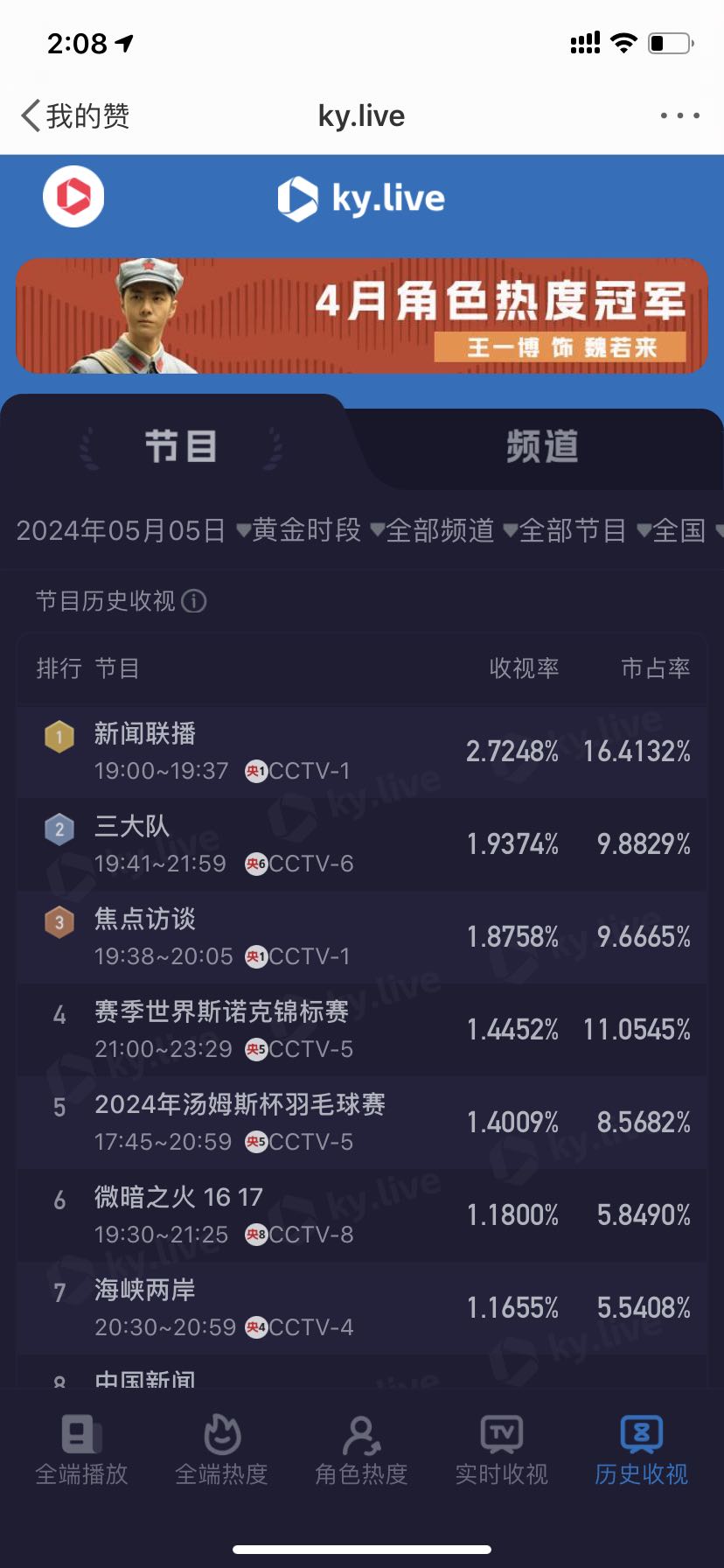The width and height of the screenshot is (724, 1568).
Task: Change the date 2024年05月05日
Action: pyautogui.click(x=121, y=530)
